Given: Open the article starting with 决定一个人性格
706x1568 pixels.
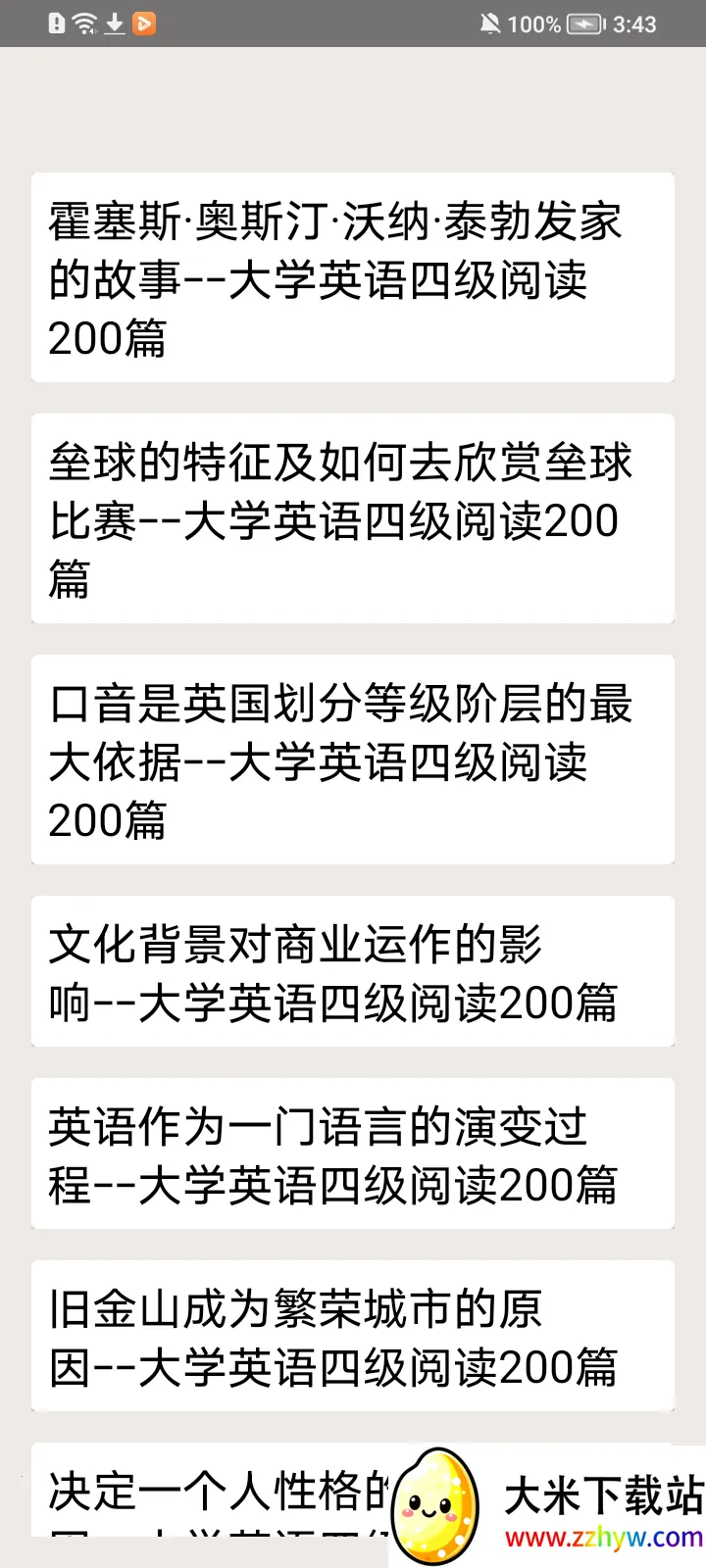Looking at the screenshot, I should [x=216, y=1492].
